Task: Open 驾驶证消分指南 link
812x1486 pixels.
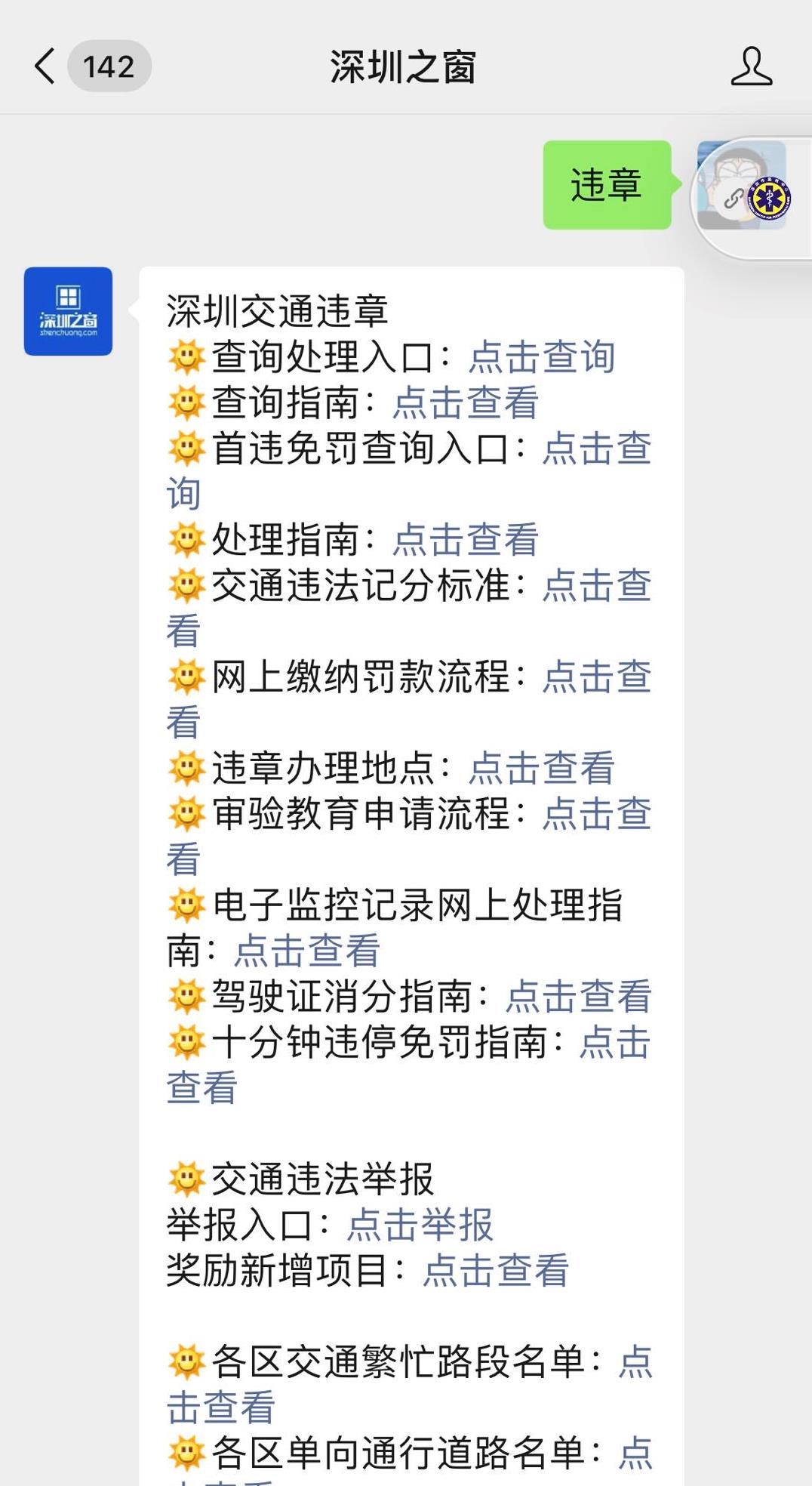Action: pyautogui.click(x=577, y=998)
